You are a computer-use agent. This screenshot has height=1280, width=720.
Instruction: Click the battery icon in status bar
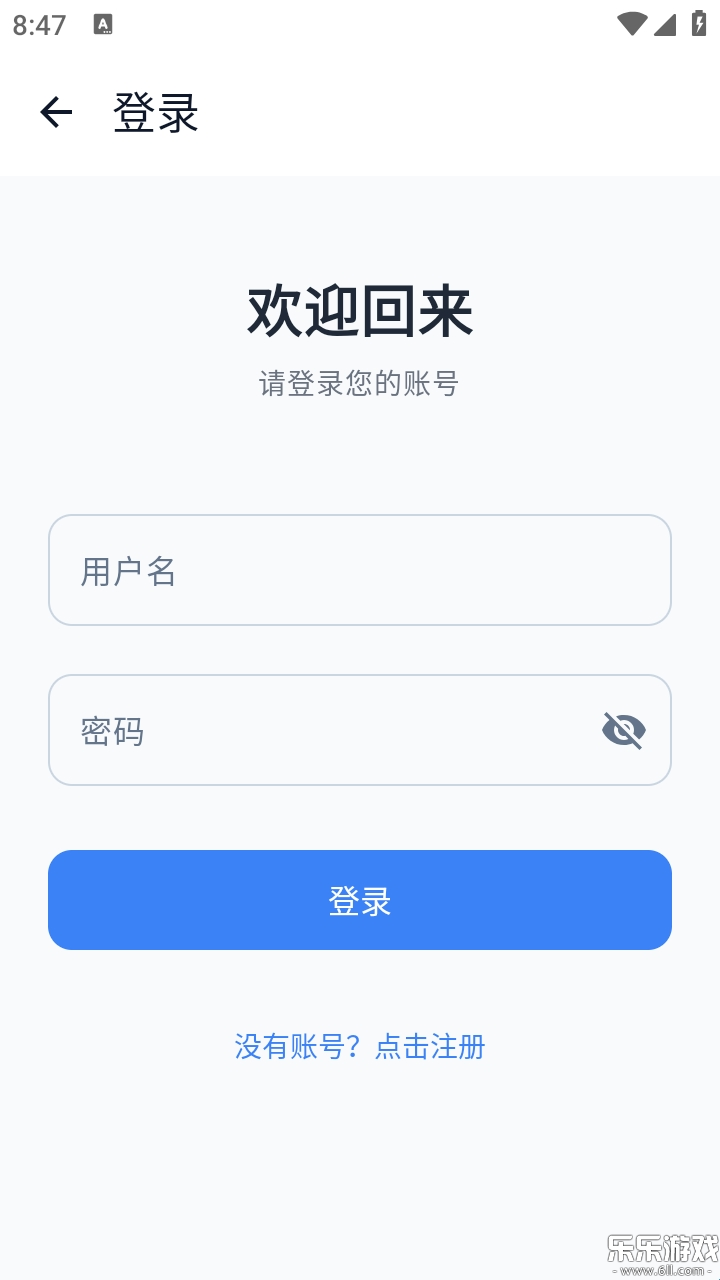pos(700,25)
